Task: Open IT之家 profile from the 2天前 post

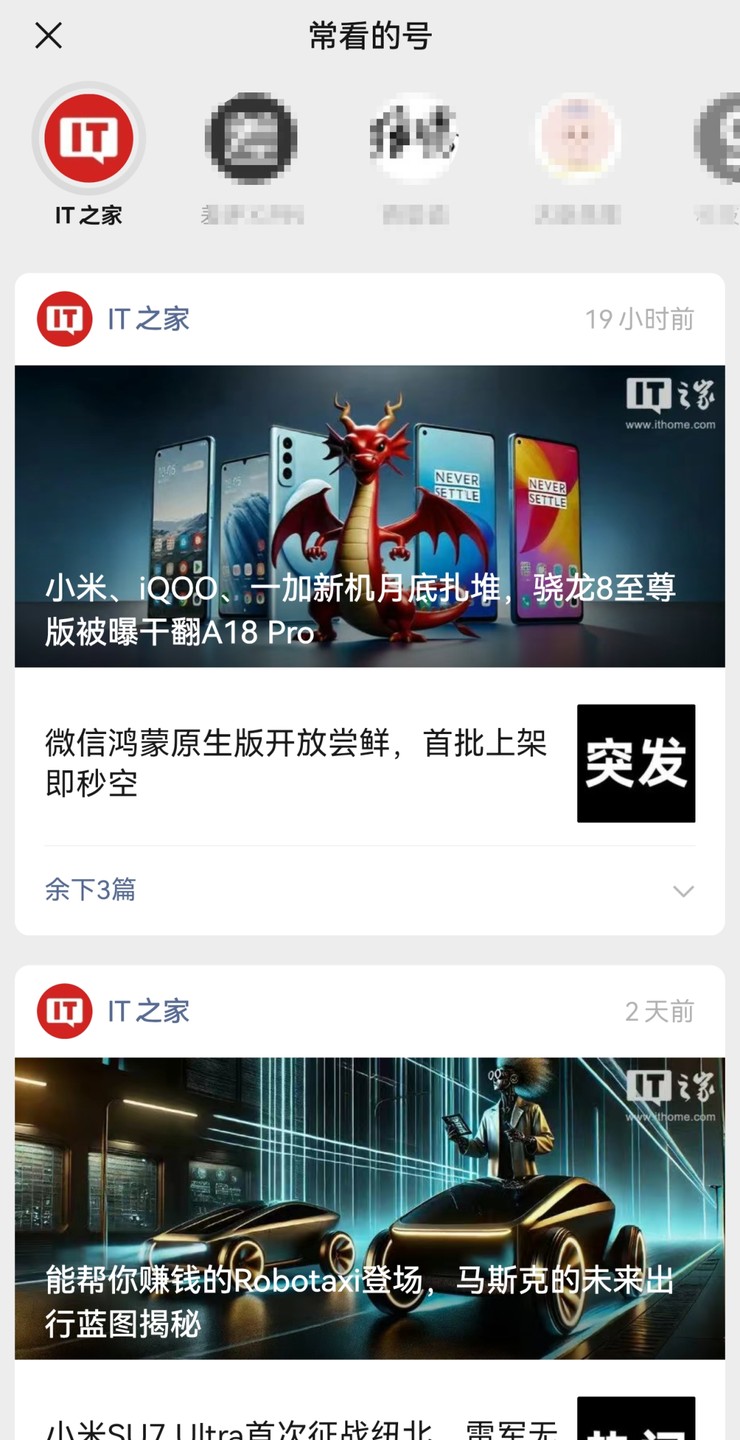Action: (147, 1011)
